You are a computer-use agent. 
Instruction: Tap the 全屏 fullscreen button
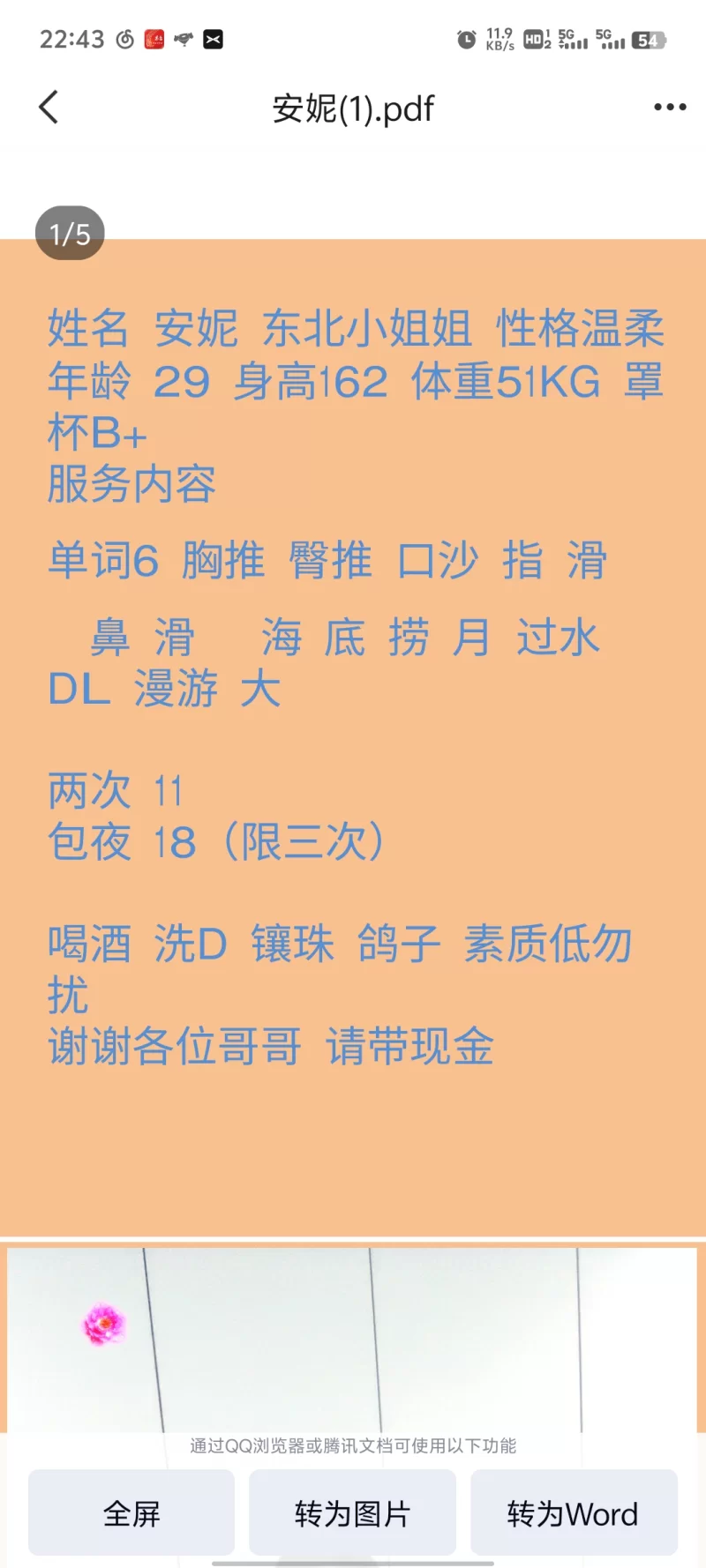[x=131, y=1513]
